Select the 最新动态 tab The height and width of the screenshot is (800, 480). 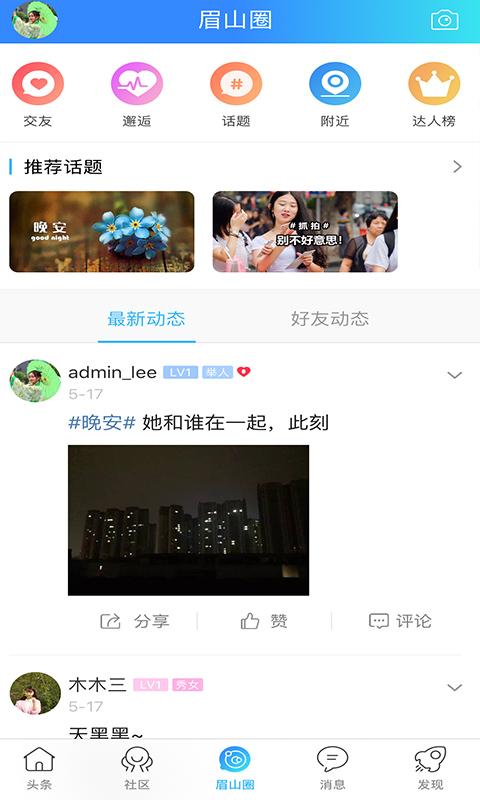(x=146, y=319)
